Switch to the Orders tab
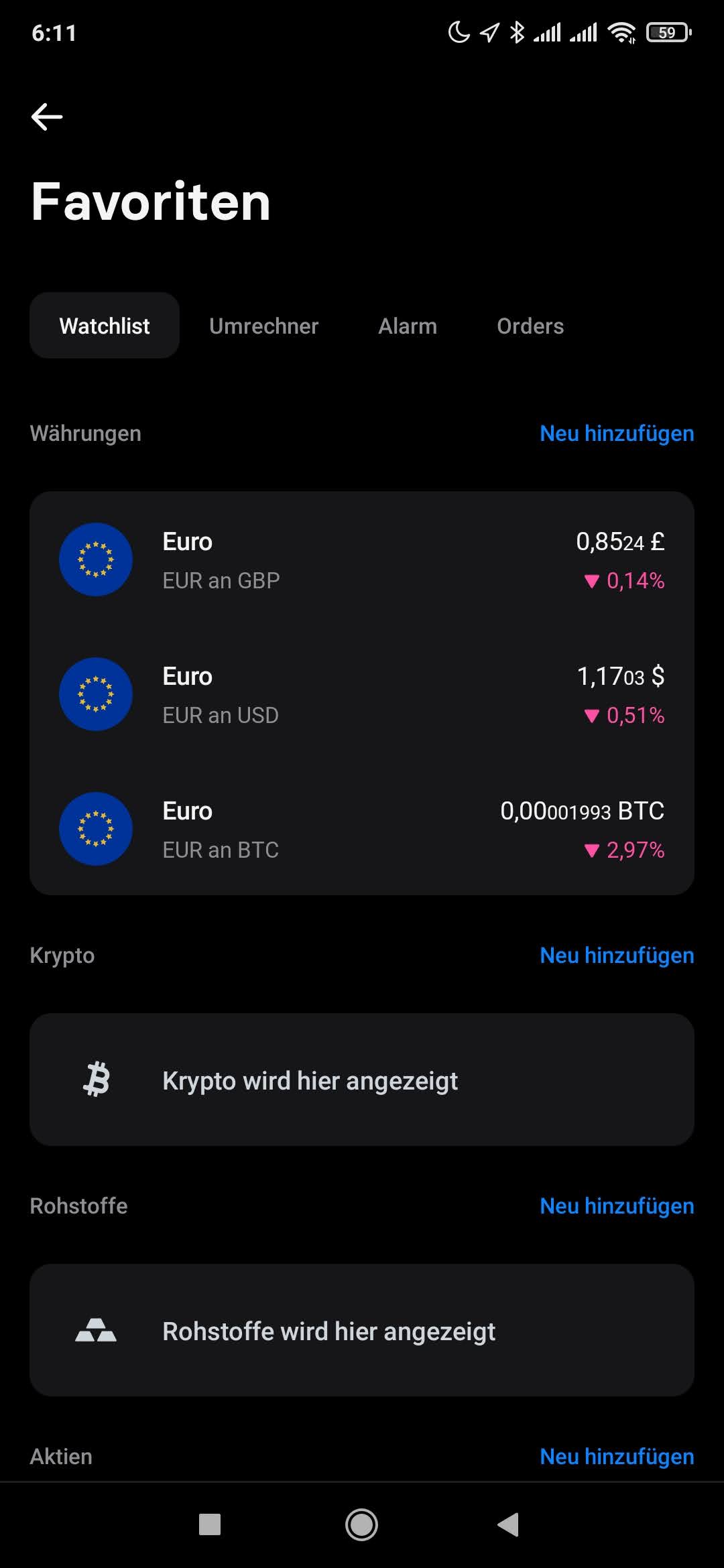The width and height of the screenshot is (724, 1568). pos(530,326)
